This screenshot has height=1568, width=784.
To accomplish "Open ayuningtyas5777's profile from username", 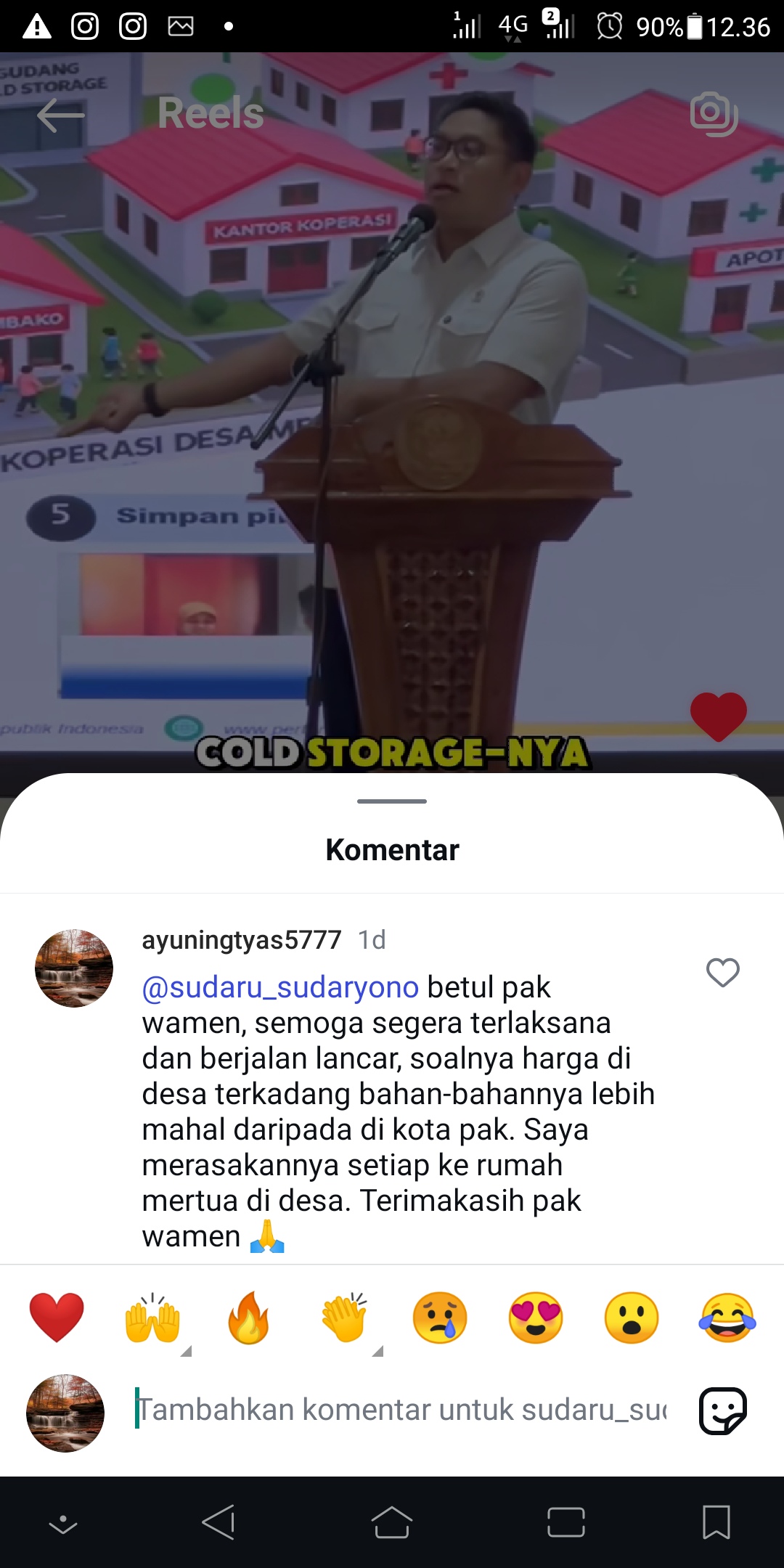I will coord(242,939).
